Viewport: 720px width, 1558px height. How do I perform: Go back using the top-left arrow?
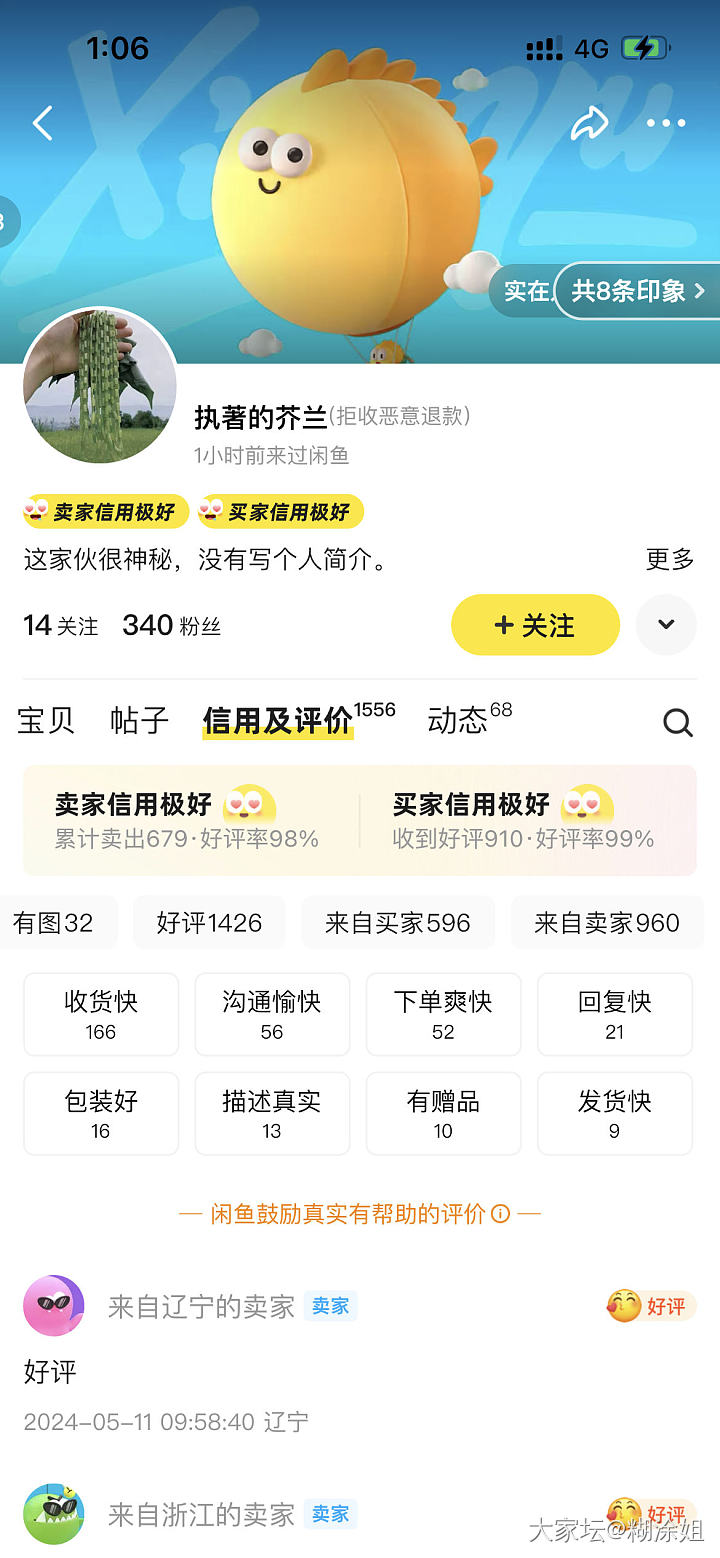click(x=42, y=124)
